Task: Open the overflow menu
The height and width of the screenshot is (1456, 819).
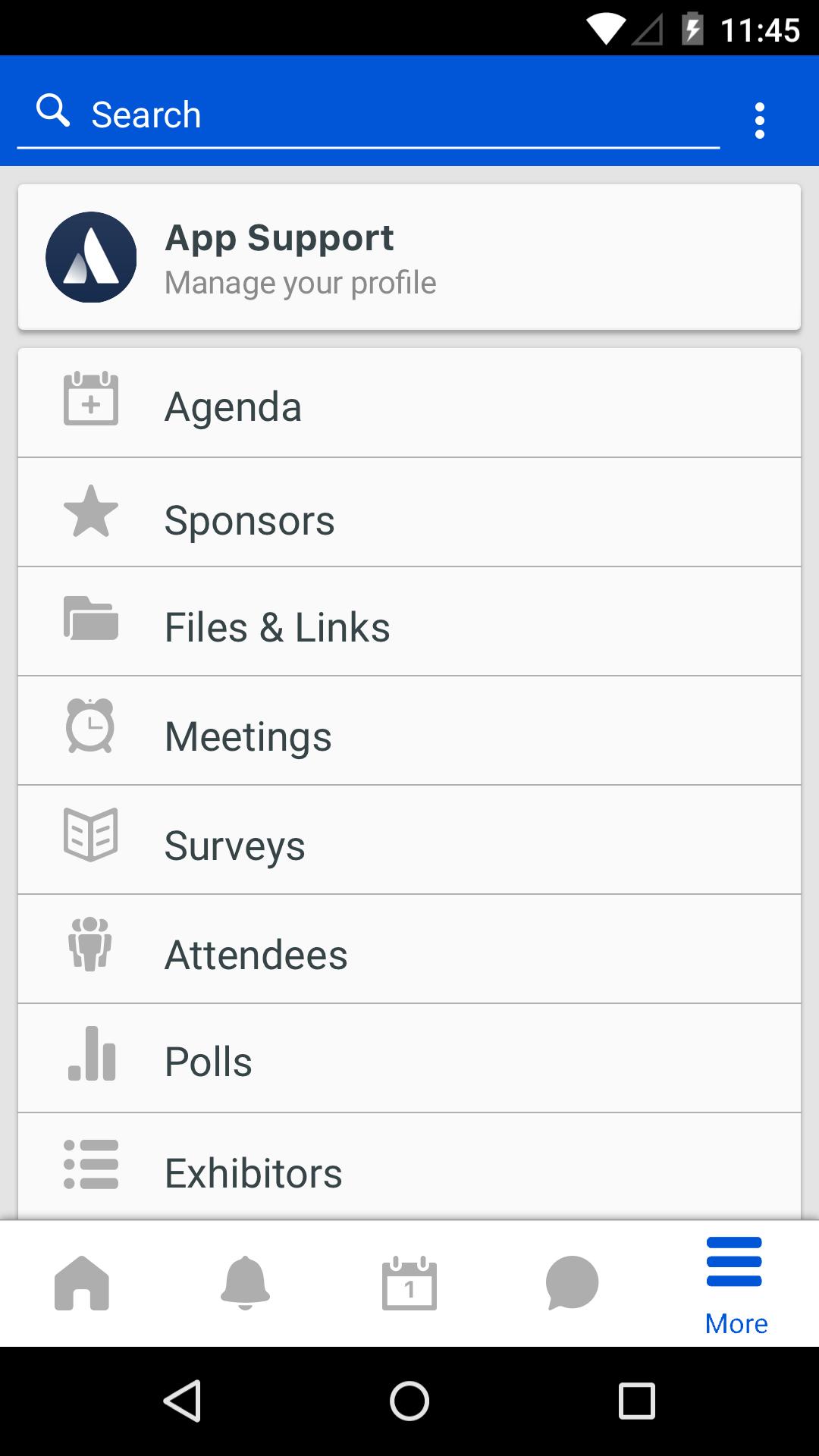Action: point(759,121)
